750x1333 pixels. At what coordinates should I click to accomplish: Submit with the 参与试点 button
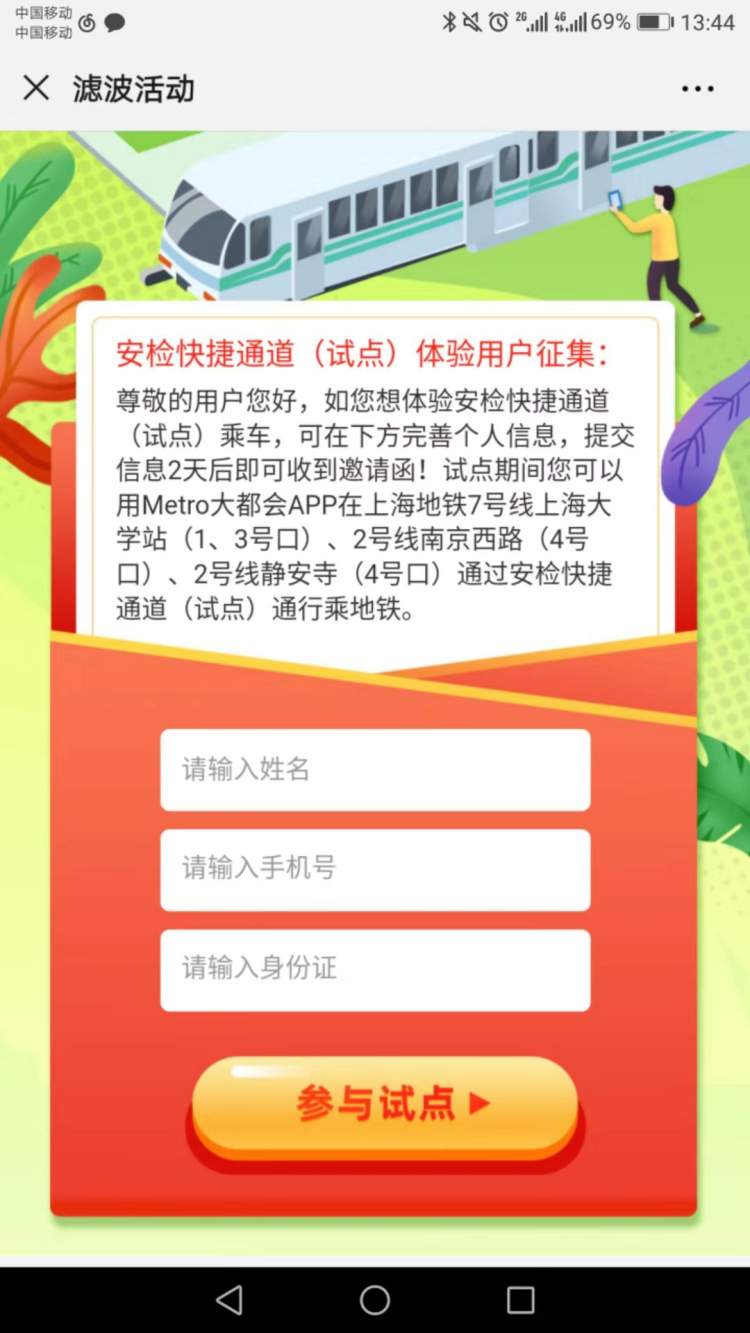[385, 1104]
